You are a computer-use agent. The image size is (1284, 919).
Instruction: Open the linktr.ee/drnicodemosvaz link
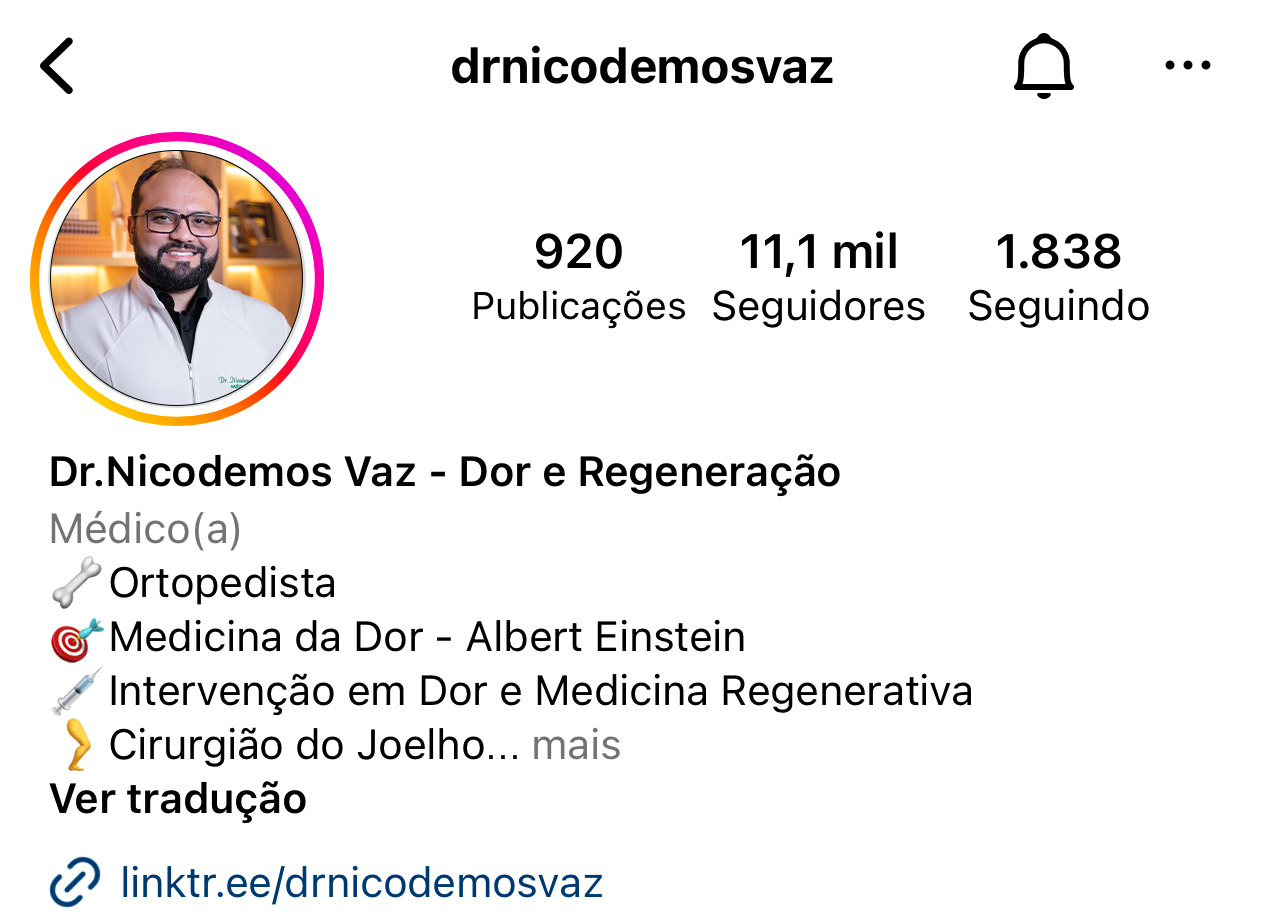point(360,882)
